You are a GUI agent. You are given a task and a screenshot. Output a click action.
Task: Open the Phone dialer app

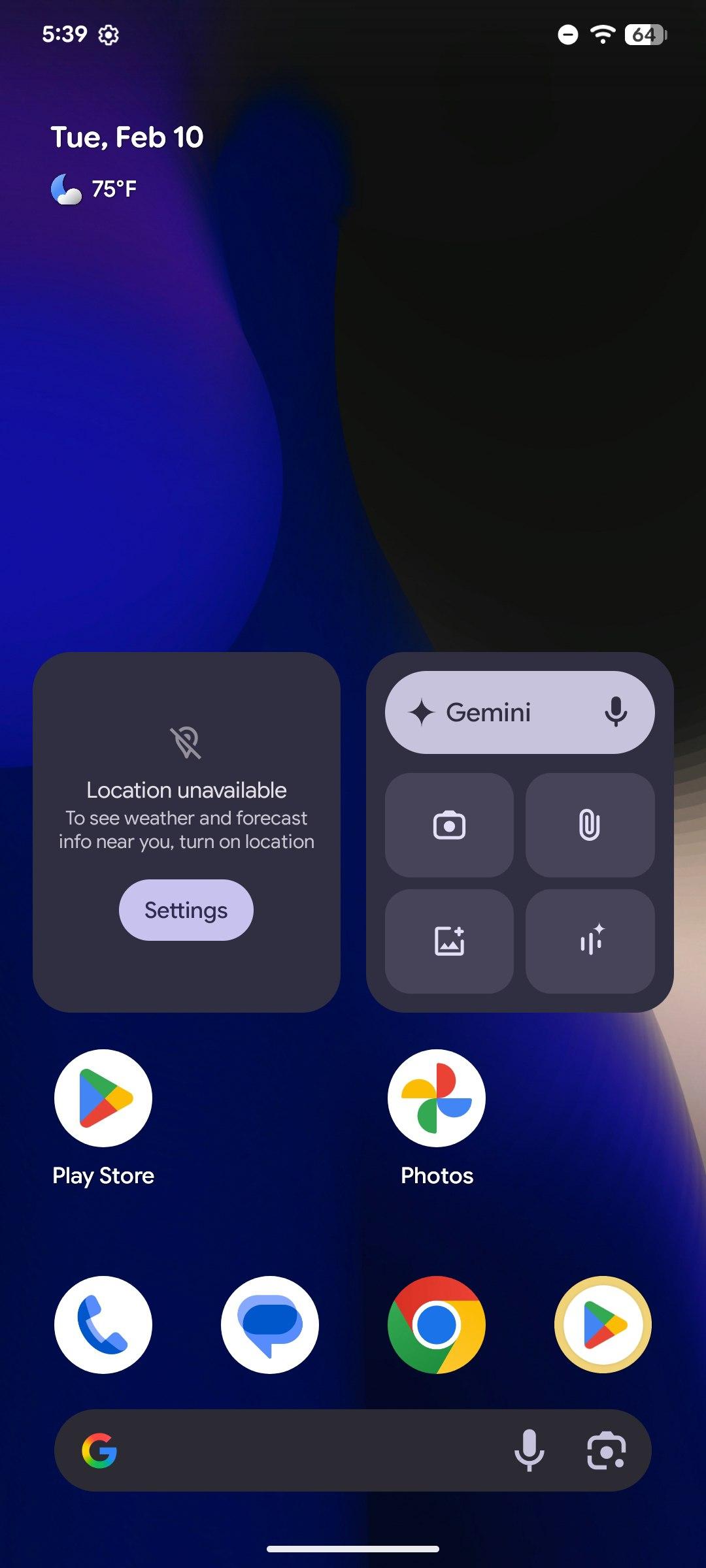103,1325
